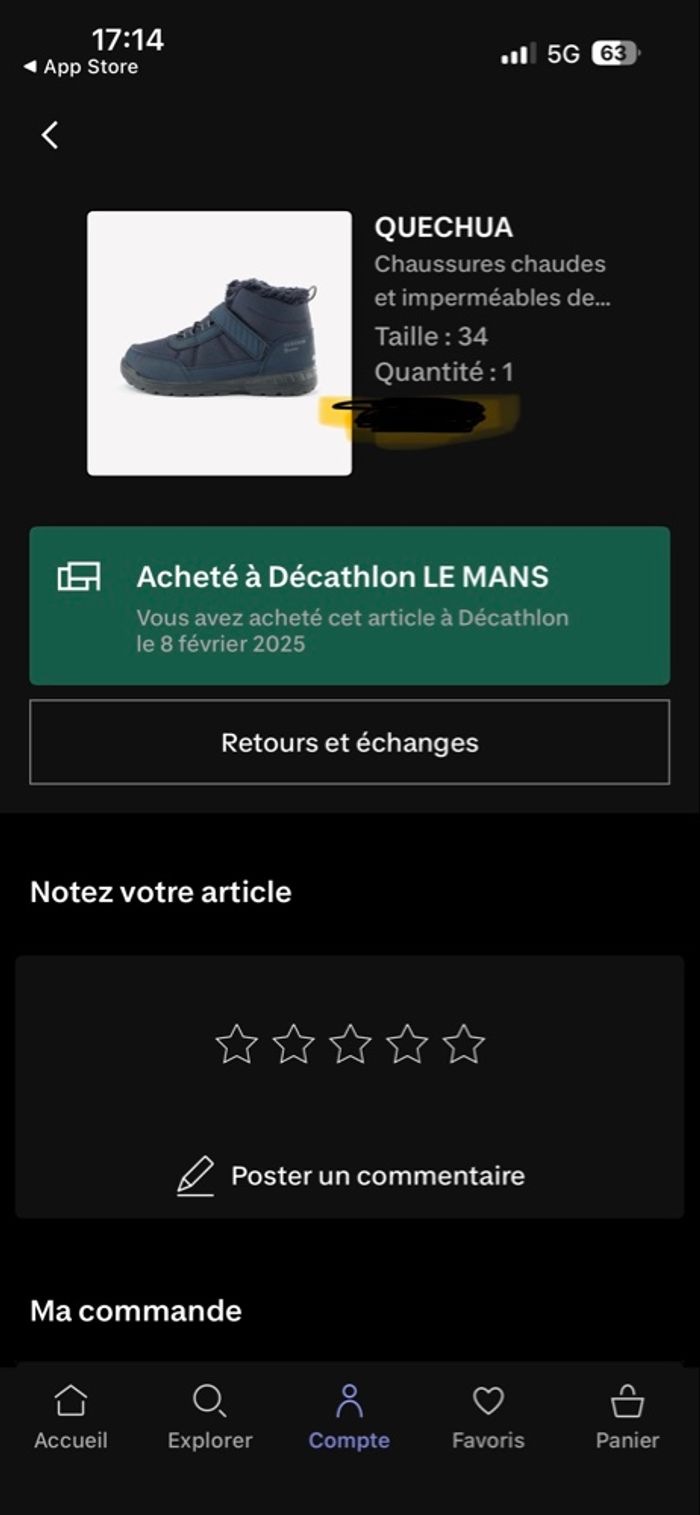Open the Quechua shoe product image
This screenshot has width=700, height=1515.
[219, 342]
